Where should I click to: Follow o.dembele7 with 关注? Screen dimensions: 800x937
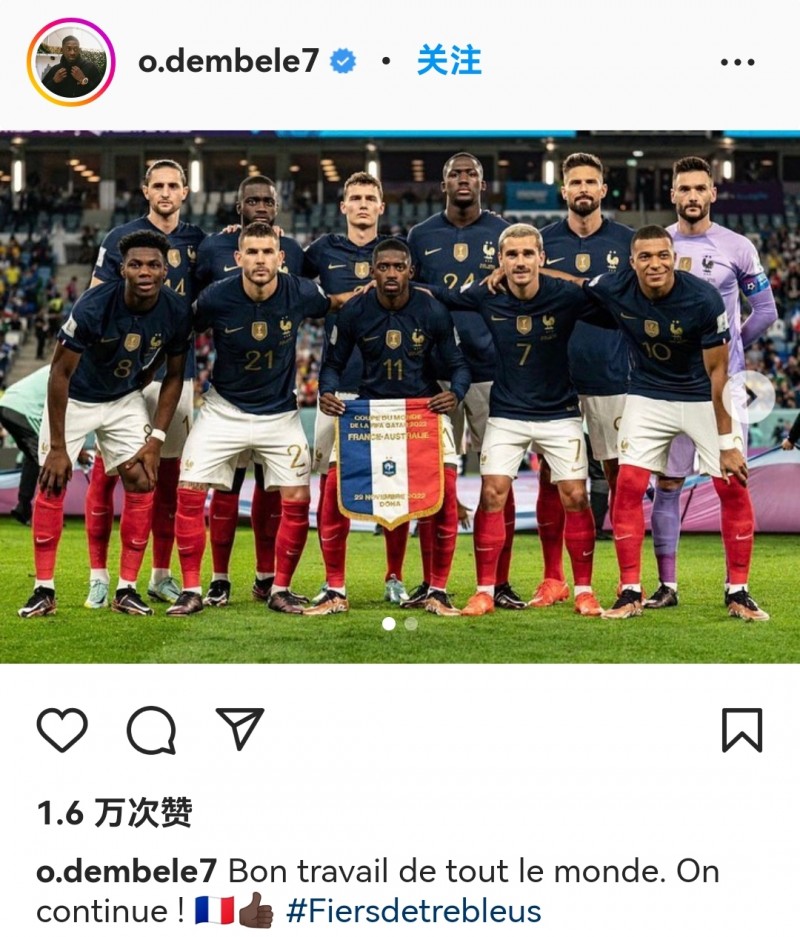[449, 61]
